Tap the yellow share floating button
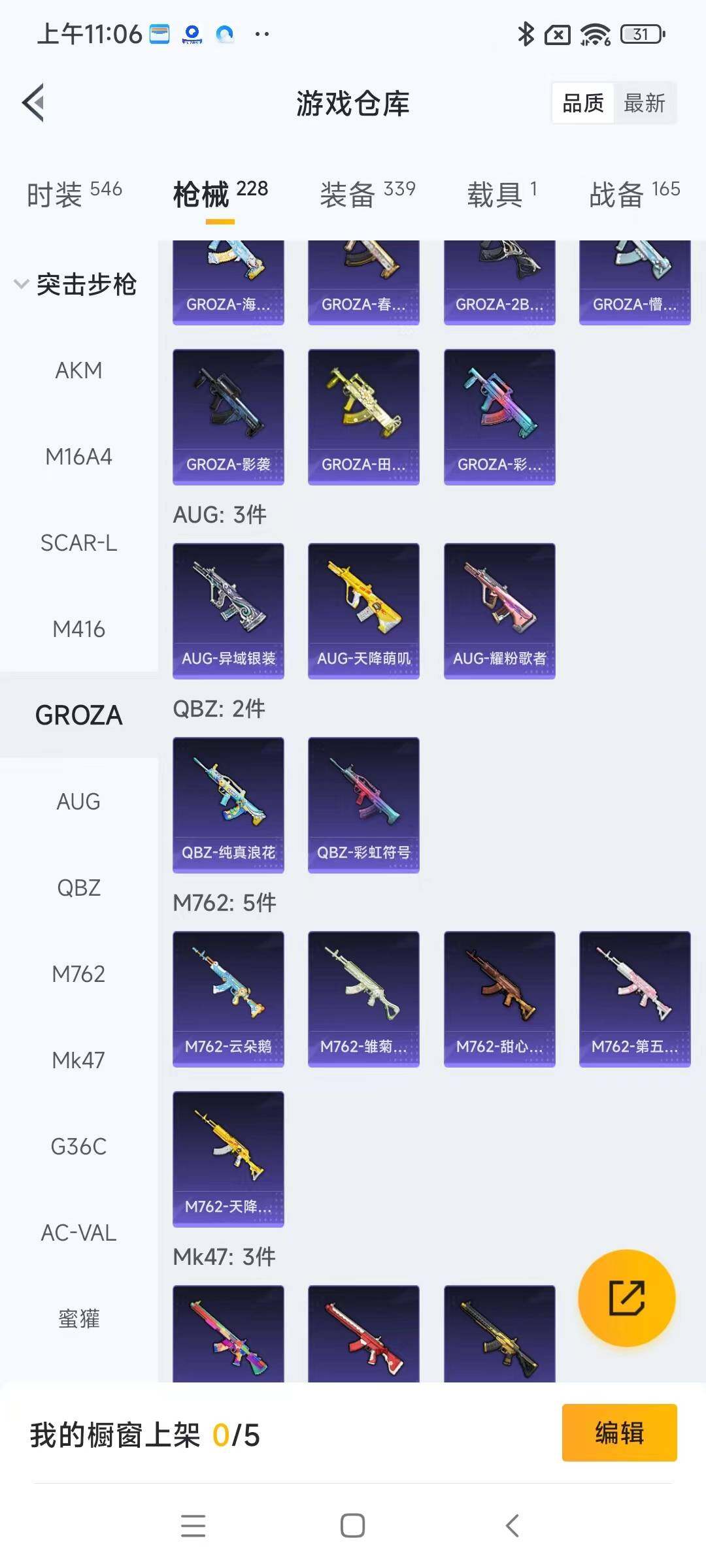Screen dimensions: 706x1568 point(626,1298)
